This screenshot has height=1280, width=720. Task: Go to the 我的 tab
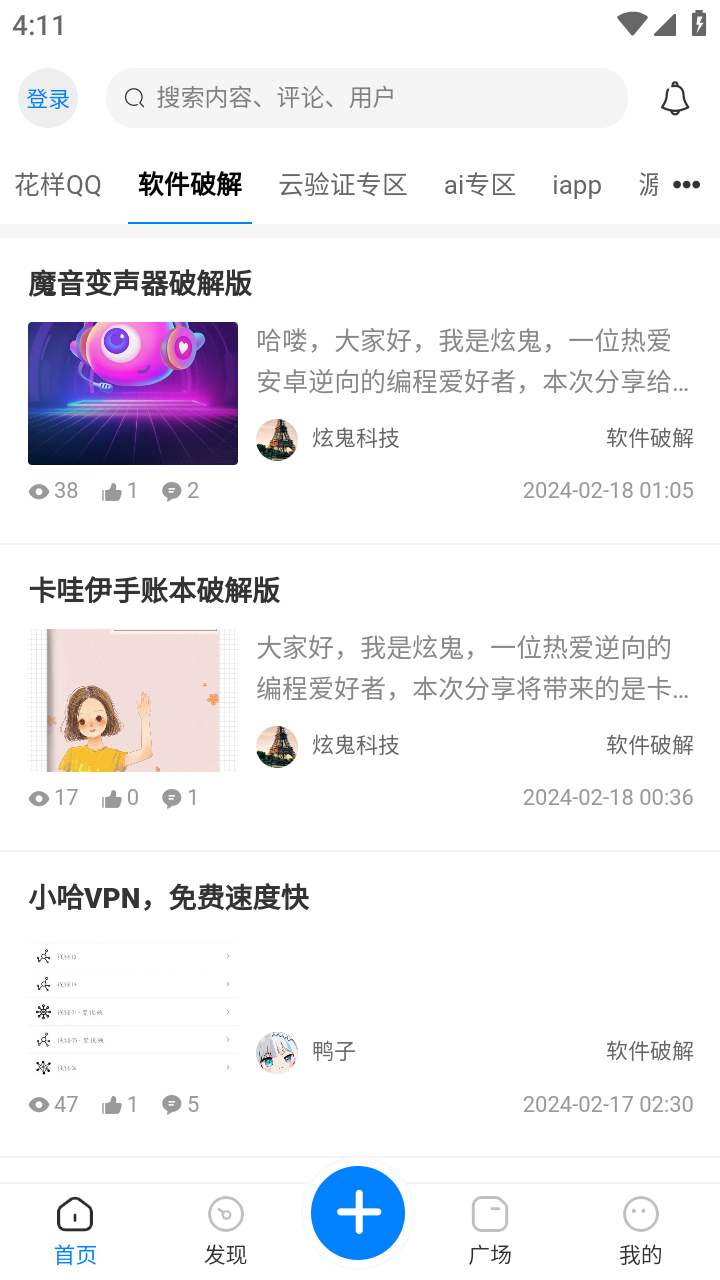coord(640,1231)
